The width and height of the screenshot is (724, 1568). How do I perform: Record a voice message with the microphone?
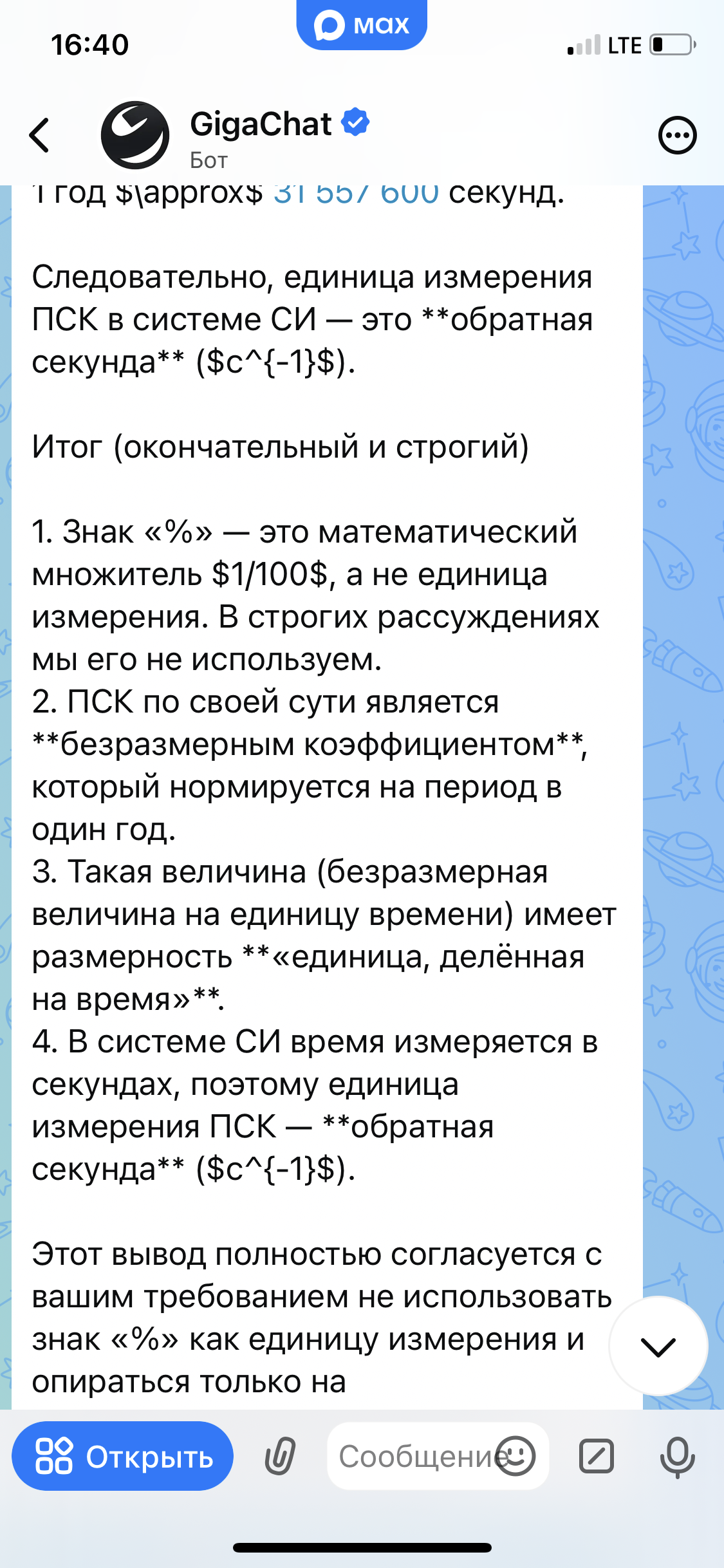(x=677, y=1457)
